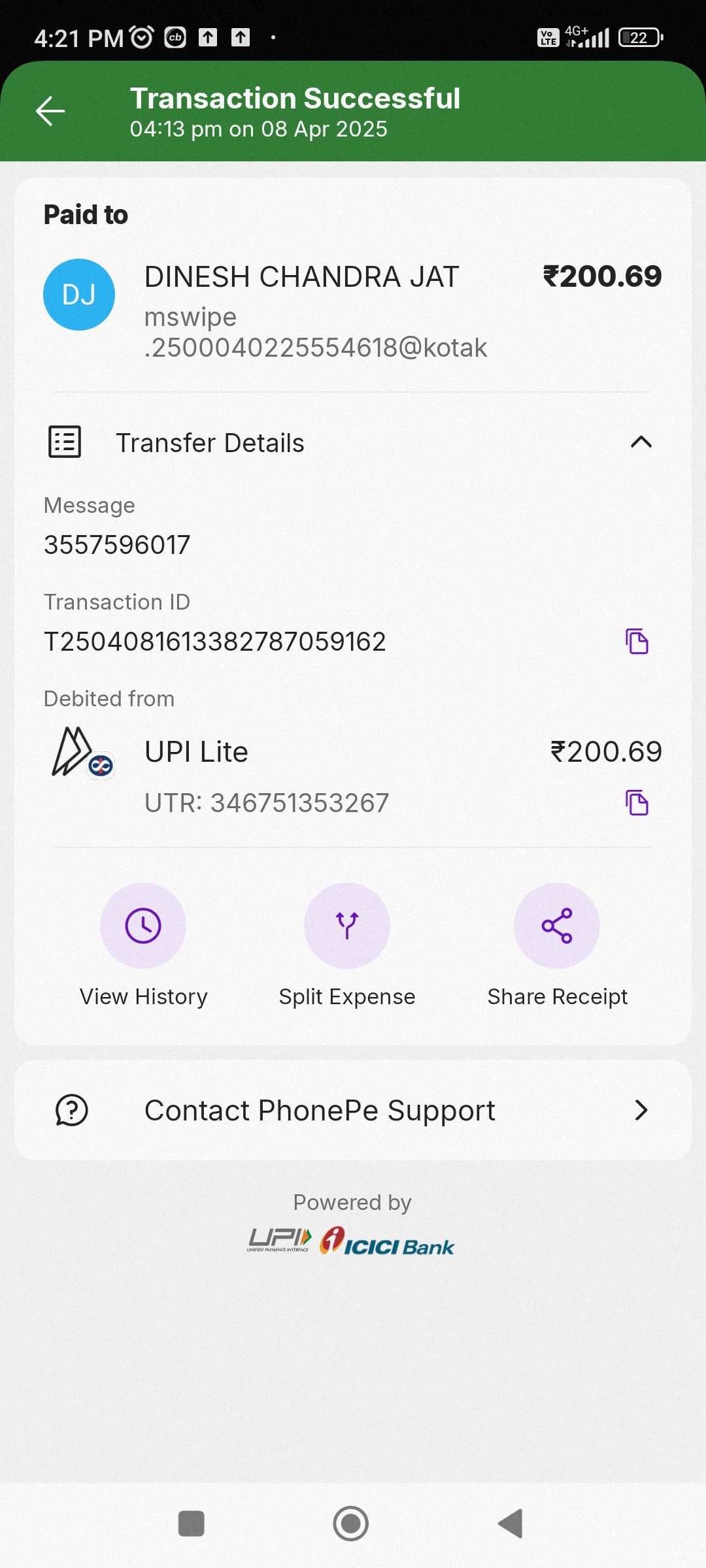Open View History
Image resolution: width=706 pixels, height=1568 pixels.
[143, 926]
